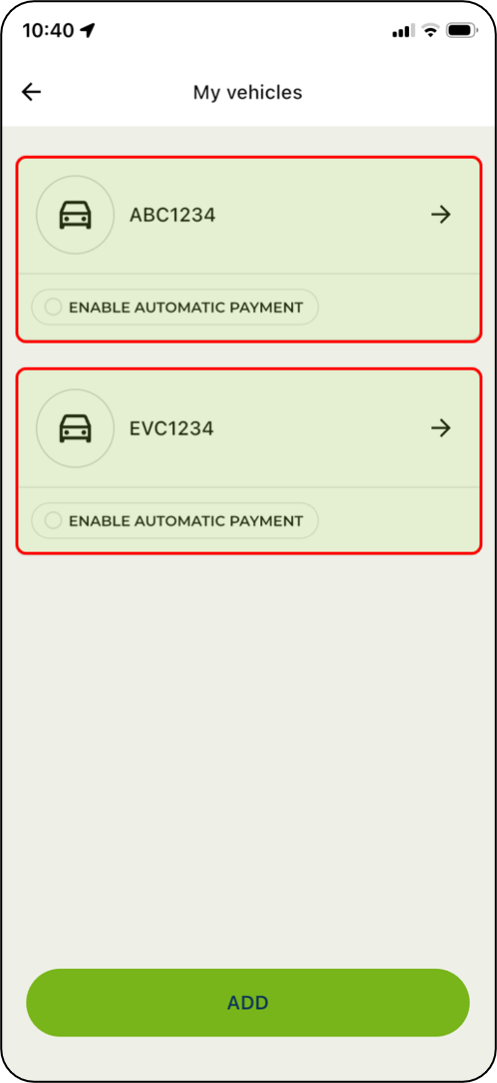The height and width of the screenshot is (1083, 497).
Task: Tap the green ADD button
Action: click(x=248, y=1002)
